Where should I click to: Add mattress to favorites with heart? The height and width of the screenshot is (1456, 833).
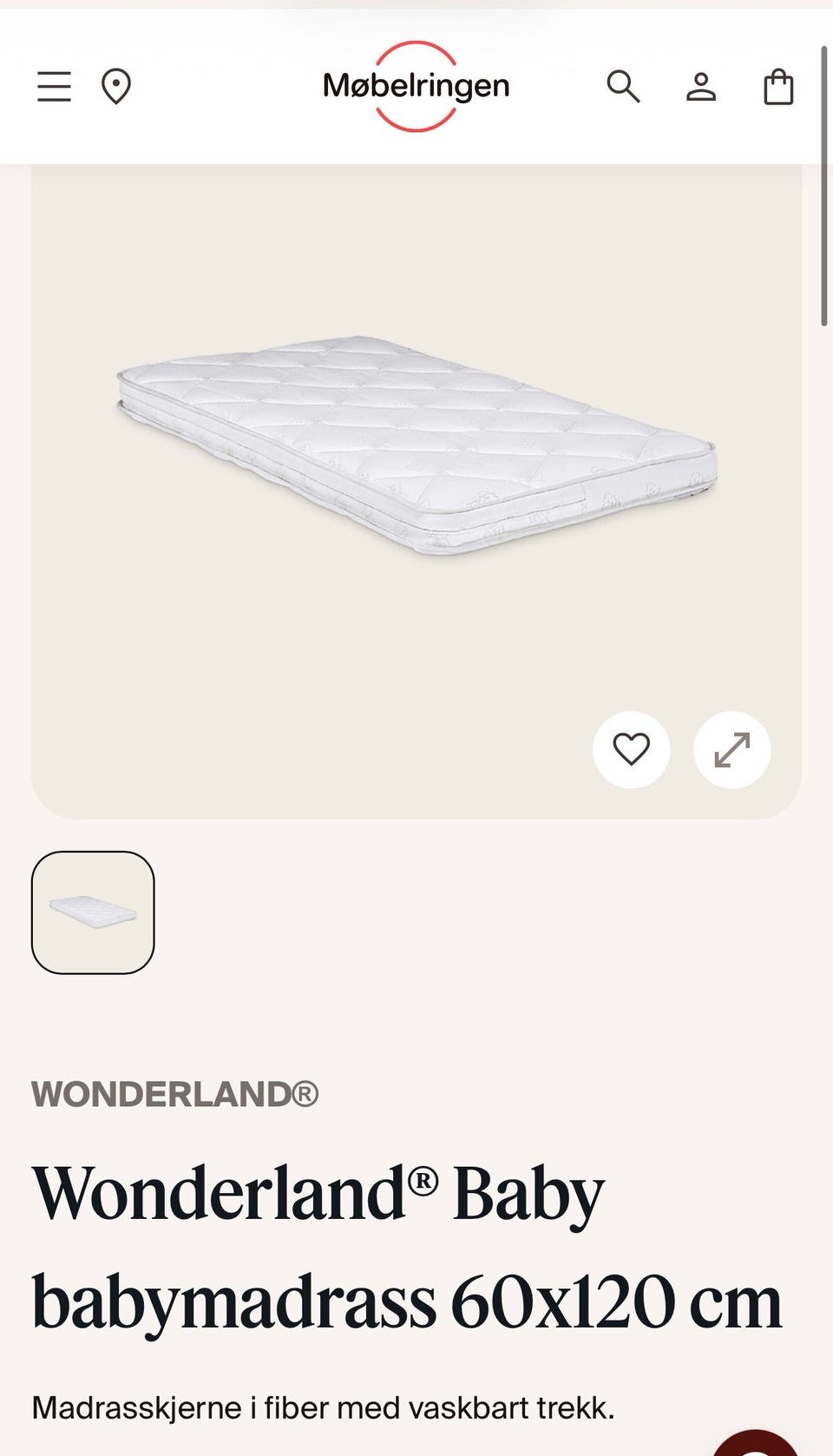click(x=632, y=750)
